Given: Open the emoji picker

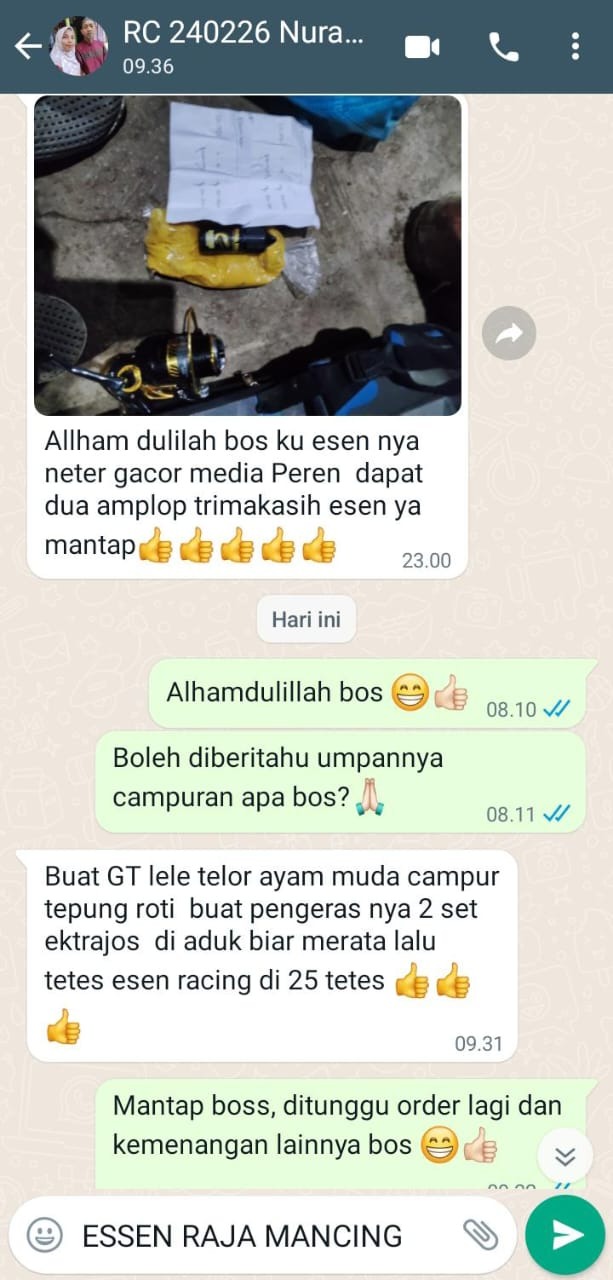Looking at the screenshot, I should pos(44,1235).
